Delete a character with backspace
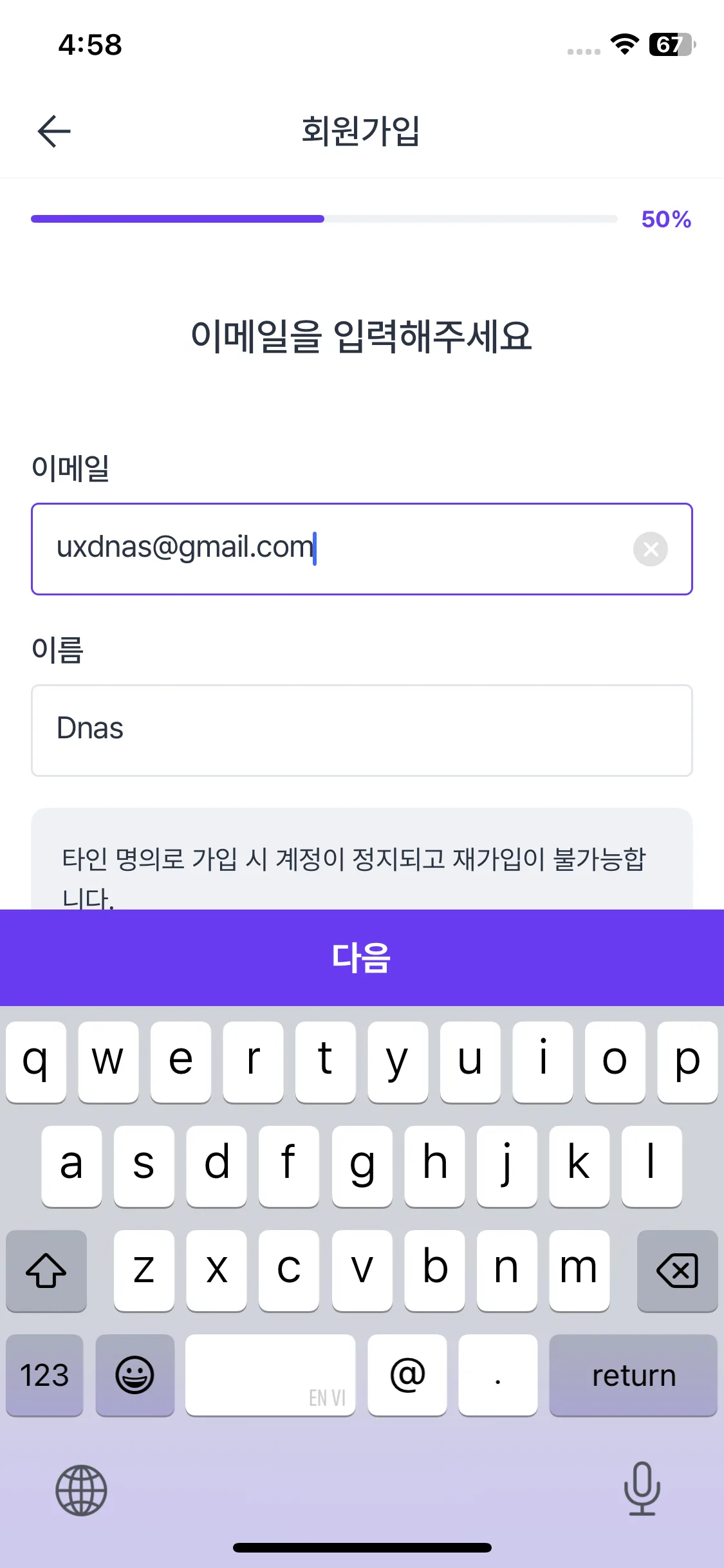Viewport: 724px width, 1568px height. pos(677,1271)
